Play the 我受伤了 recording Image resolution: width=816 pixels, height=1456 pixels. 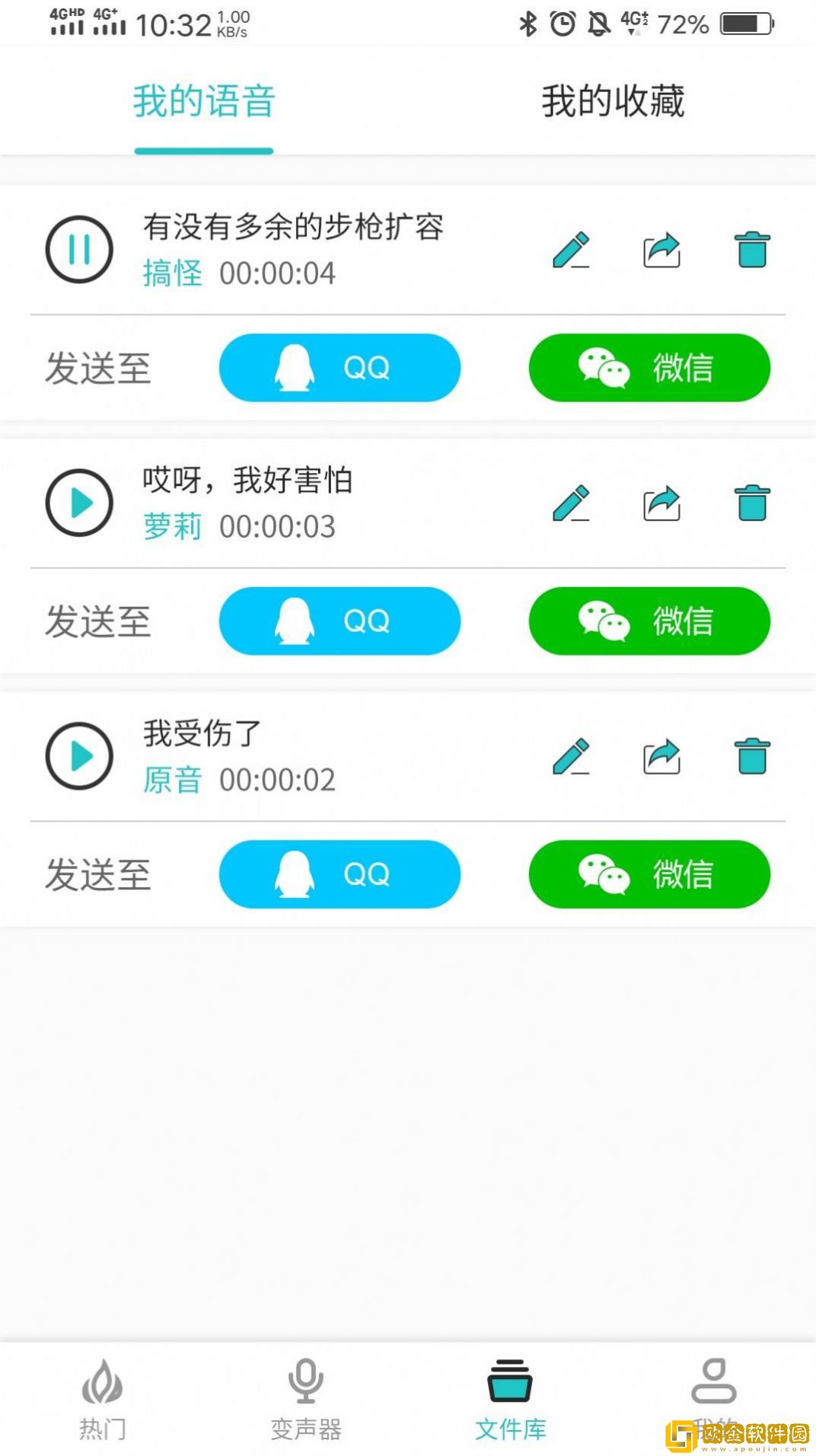(x=79, y=756)
